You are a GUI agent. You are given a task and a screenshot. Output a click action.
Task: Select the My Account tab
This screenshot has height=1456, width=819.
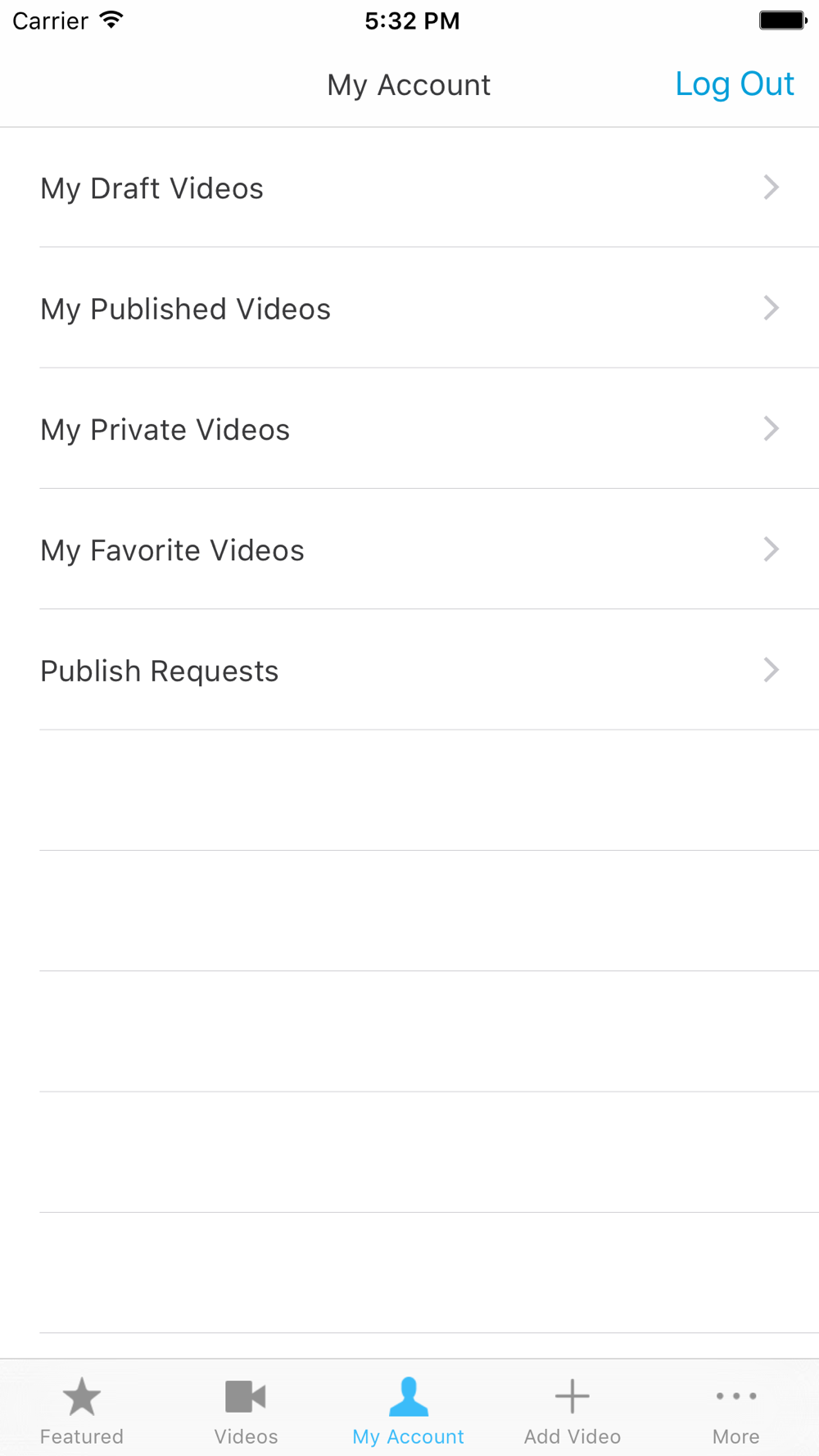409,1409
